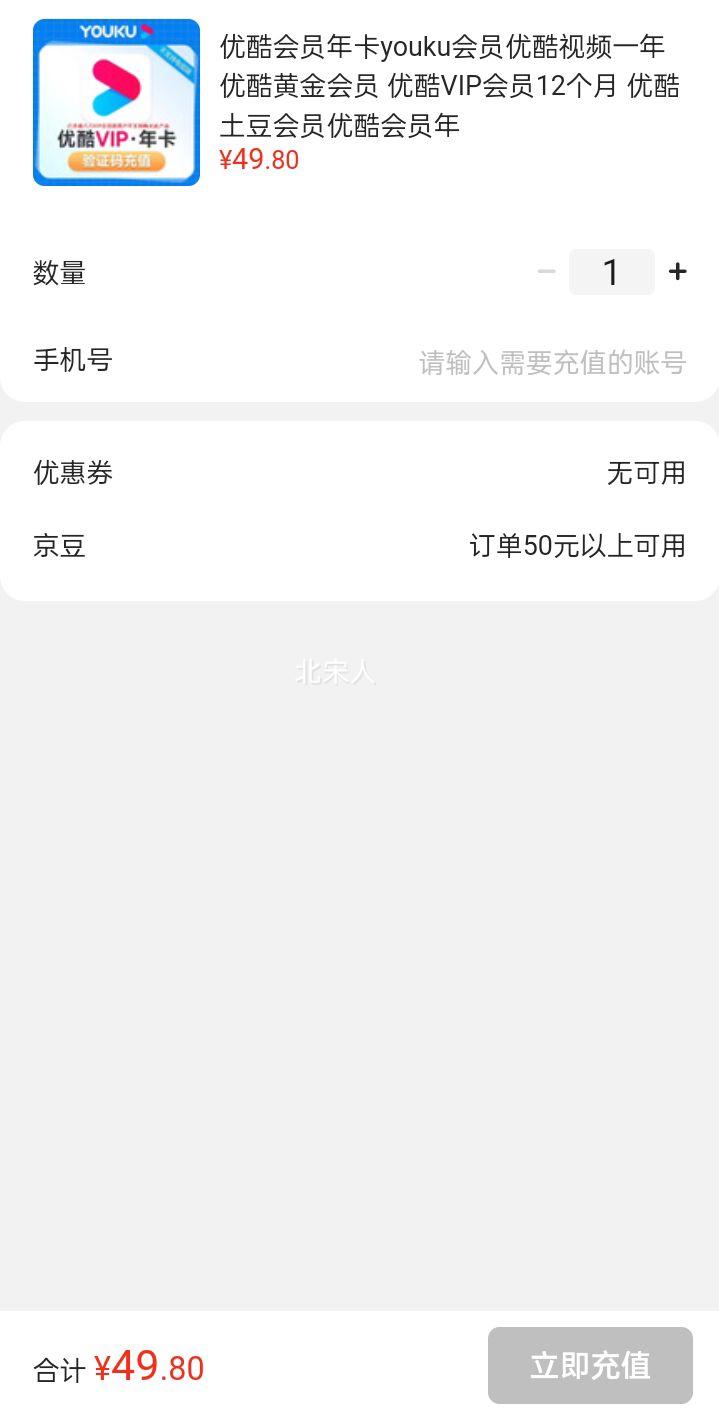Decrease quantity with the minus button
This screenshot has height=1410, width=719.
point(546,272)
